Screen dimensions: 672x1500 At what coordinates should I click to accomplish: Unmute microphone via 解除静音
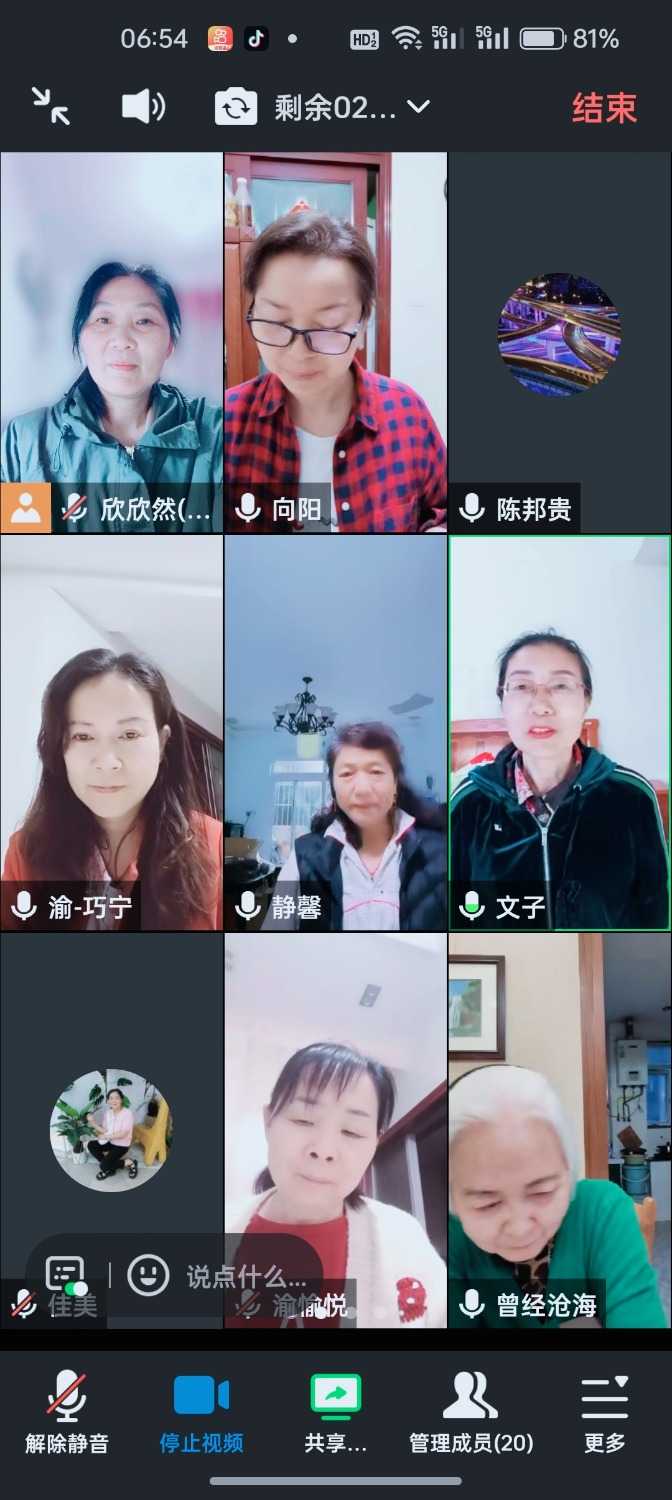(67, 1412)
